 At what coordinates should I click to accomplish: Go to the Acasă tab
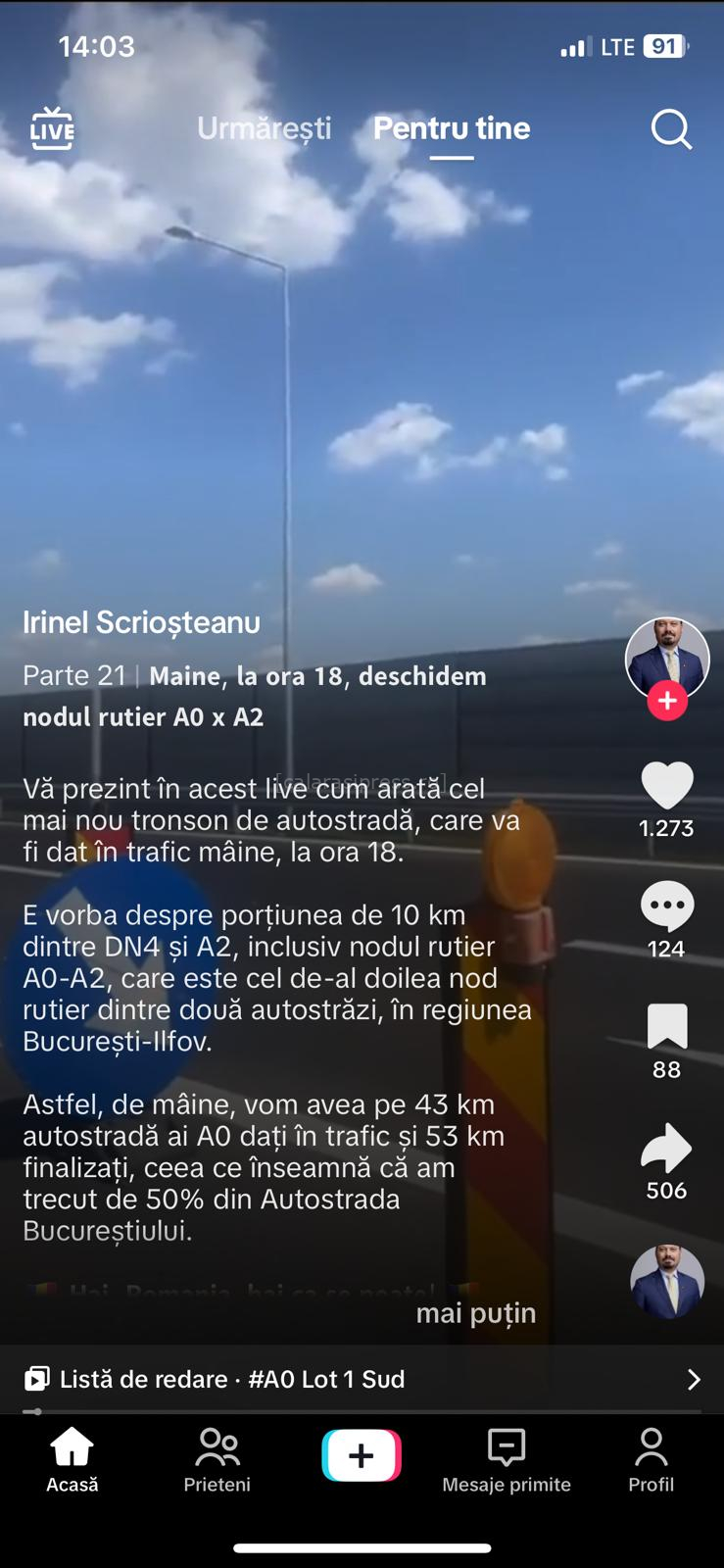[72, 1460]
